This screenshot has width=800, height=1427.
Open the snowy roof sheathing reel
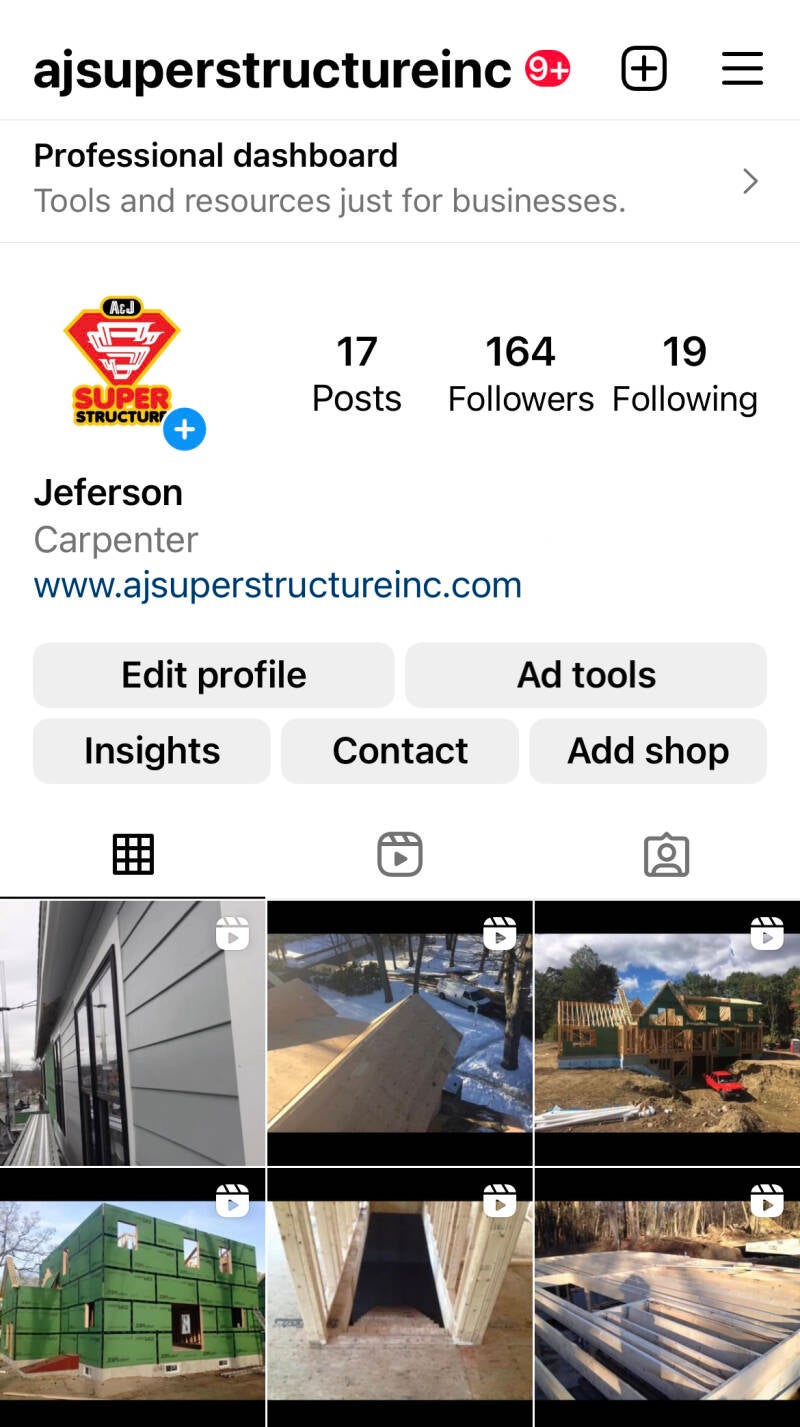coord(399,1033)
